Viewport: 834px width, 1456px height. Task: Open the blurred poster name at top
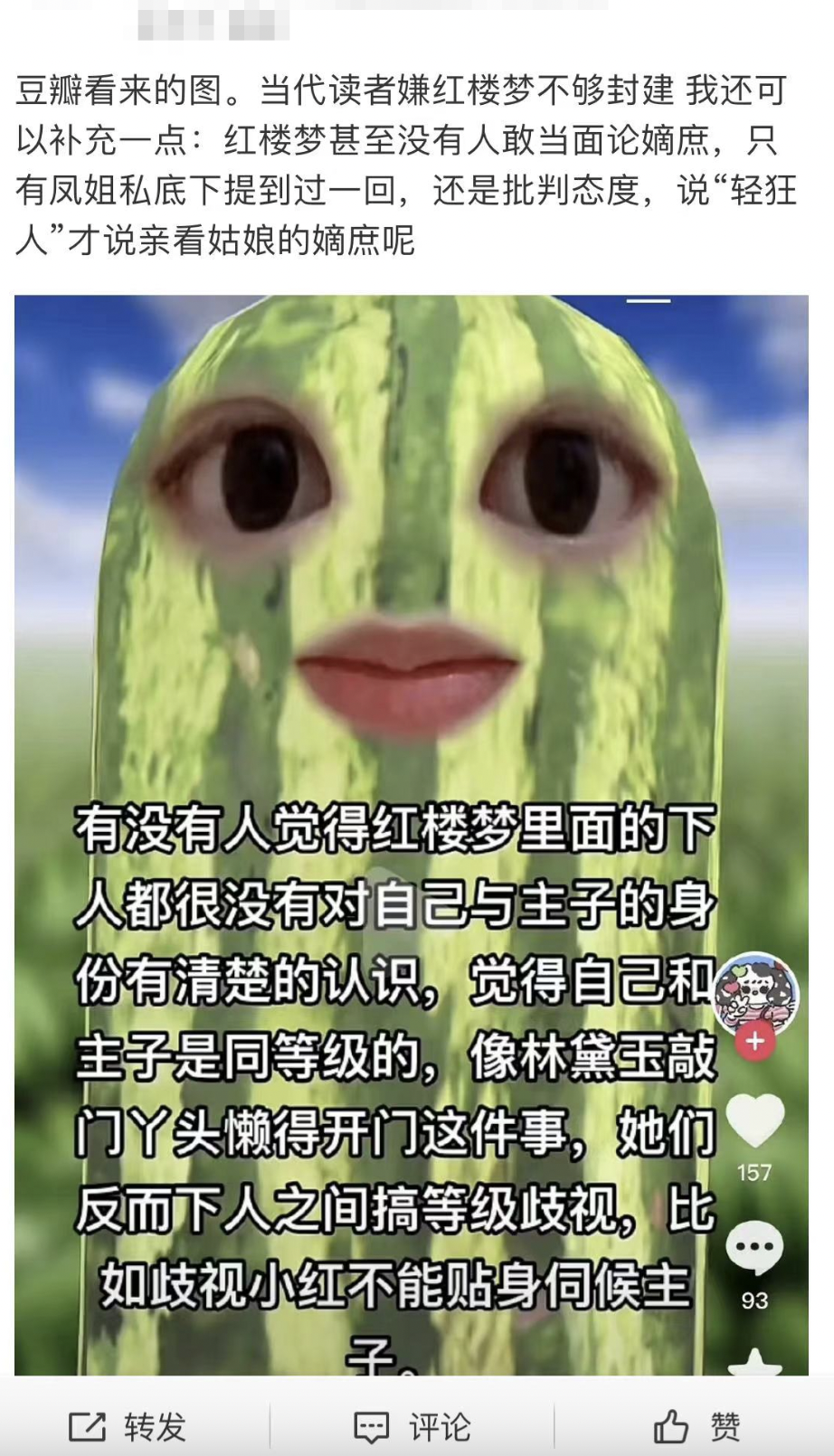pos(213,24)
